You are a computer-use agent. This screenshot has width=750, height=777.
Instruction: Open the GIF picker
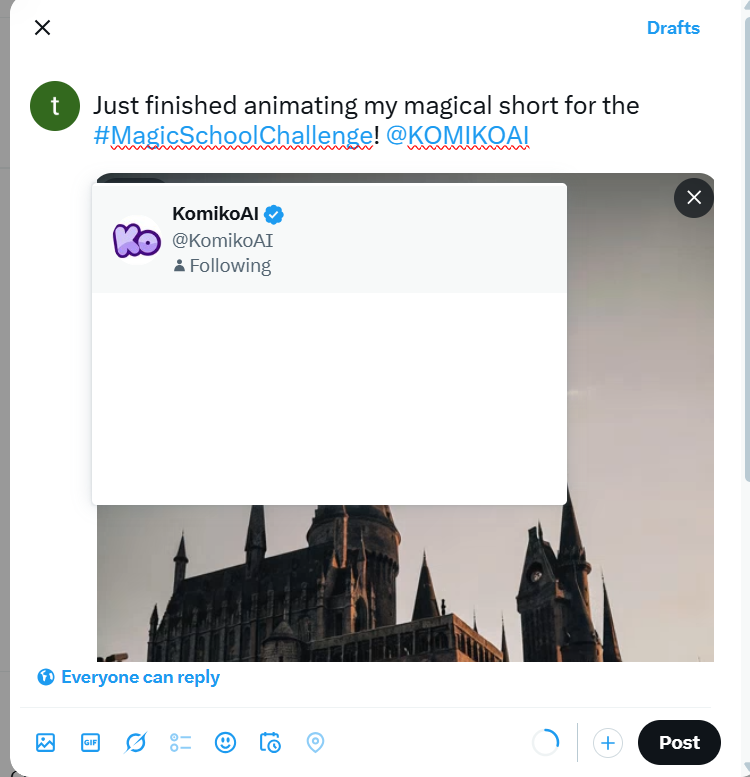pos(90,742)
